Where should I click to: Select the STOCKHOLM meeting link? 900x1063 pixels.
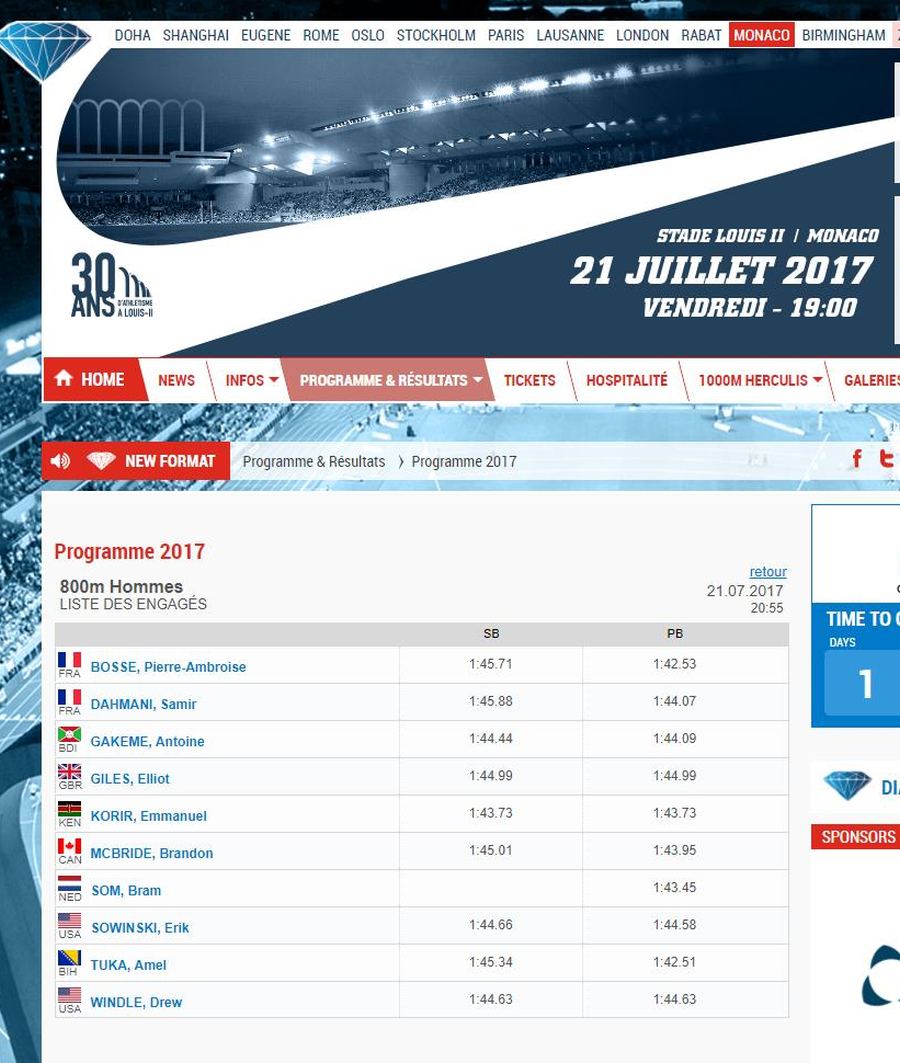pyautogui.click(x=436, y=35)
